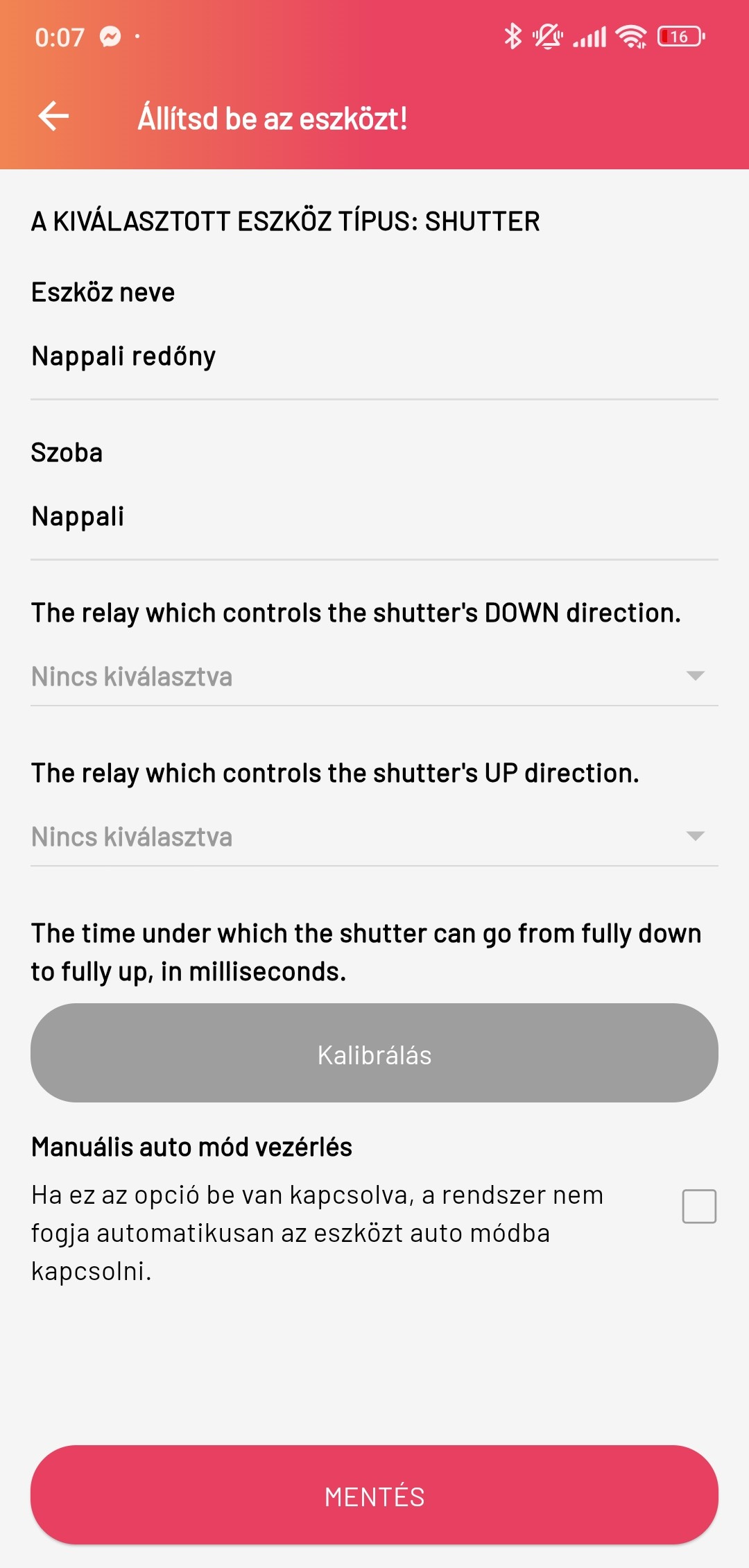Open the UP direction relay dropdown
The width and height of the screenshot is (749, 1568).
tap(374, 837)
